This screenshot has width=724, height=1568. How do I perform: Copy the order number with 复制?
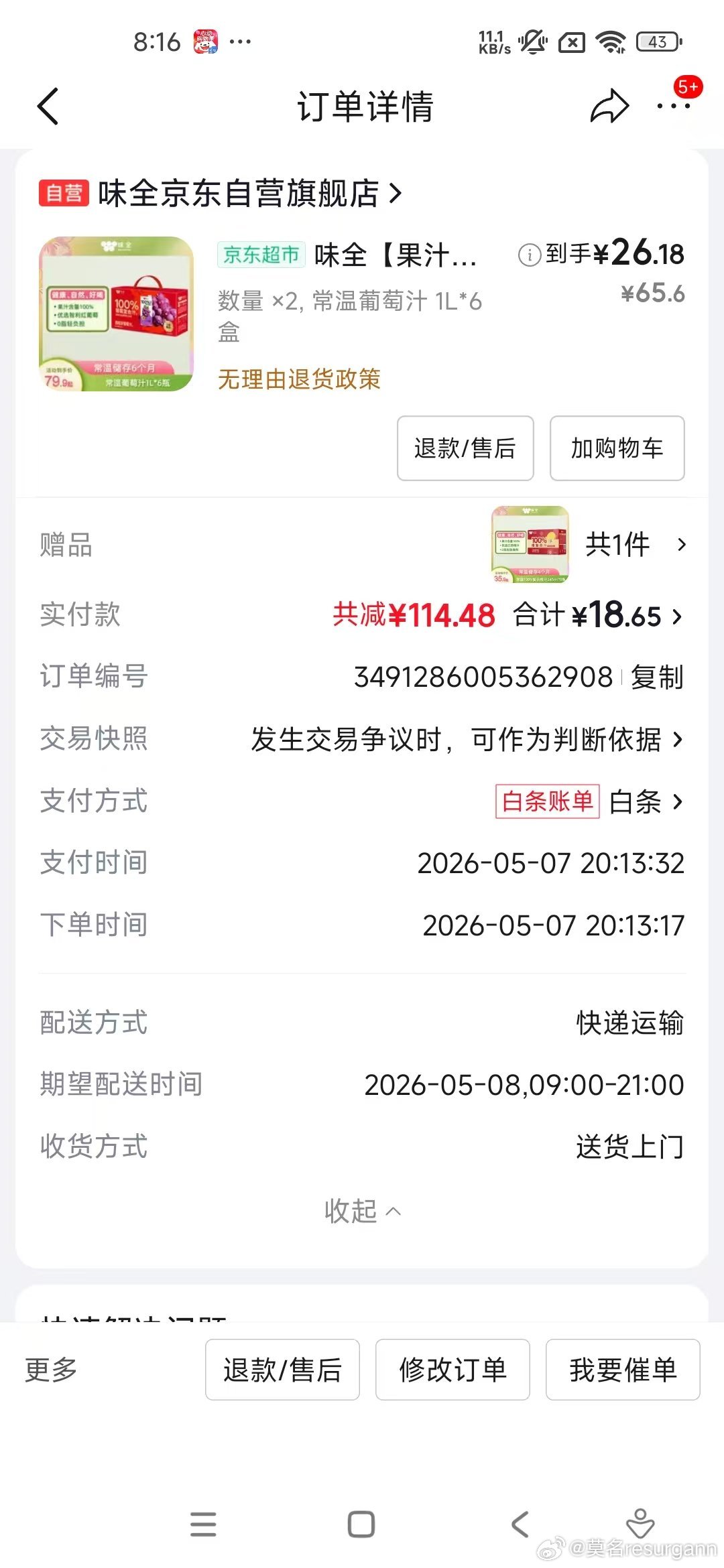click(x=657, y=677)
